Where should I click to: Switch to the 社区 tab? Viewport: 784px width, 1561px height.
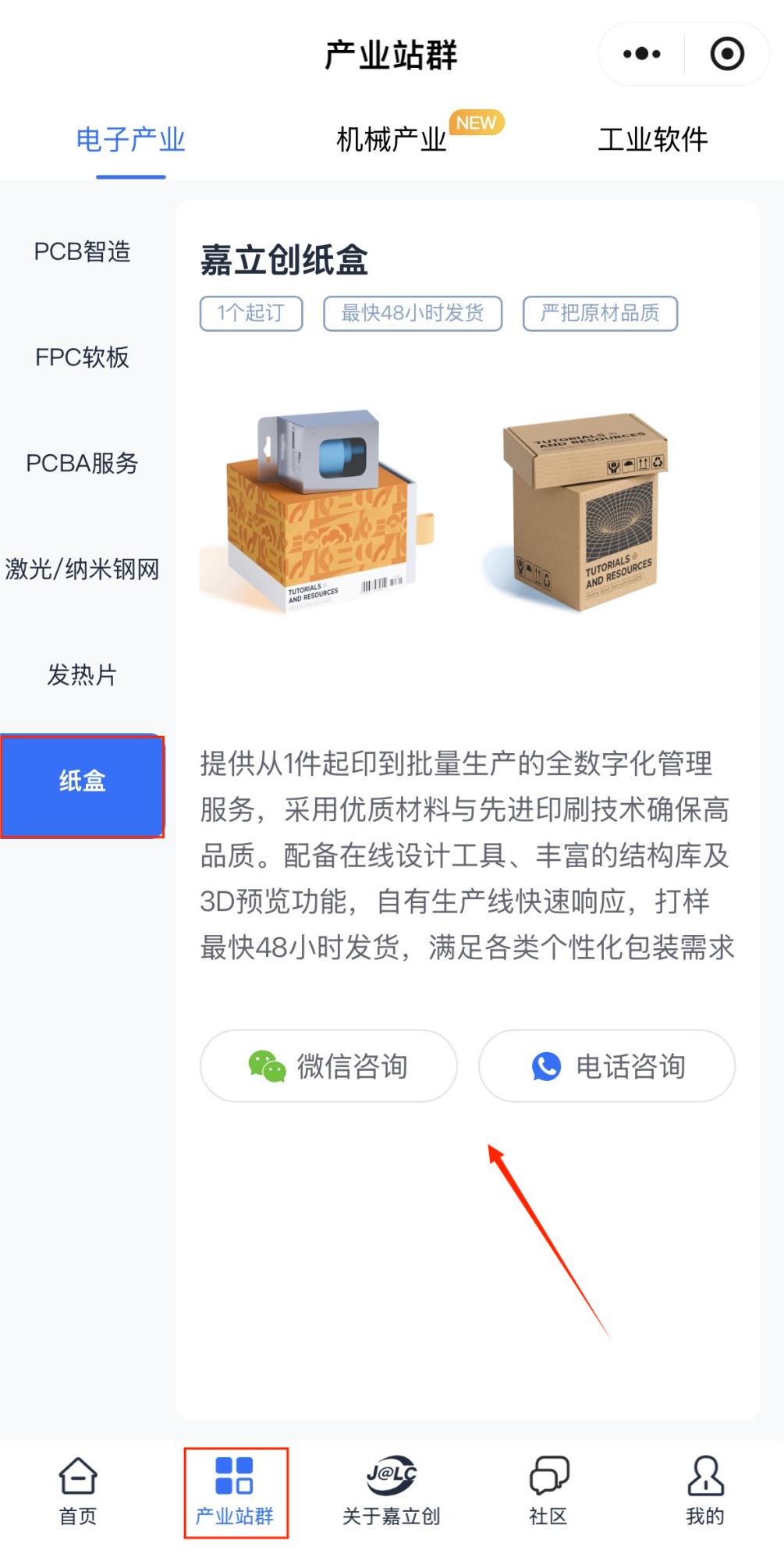[x=548, y=1492]
